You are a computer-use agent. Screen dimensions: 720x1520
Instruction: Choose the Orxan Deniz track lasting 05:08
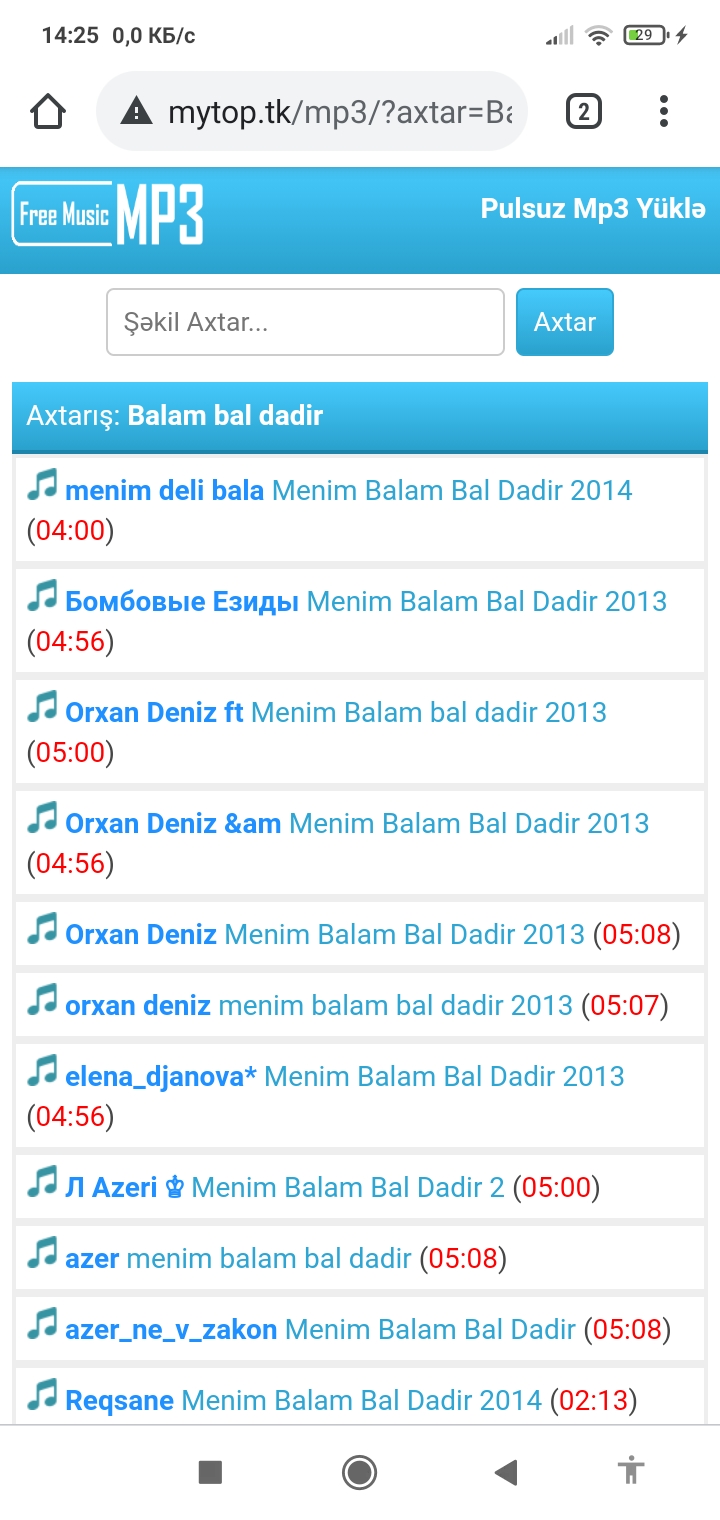(x=324, y=935)
